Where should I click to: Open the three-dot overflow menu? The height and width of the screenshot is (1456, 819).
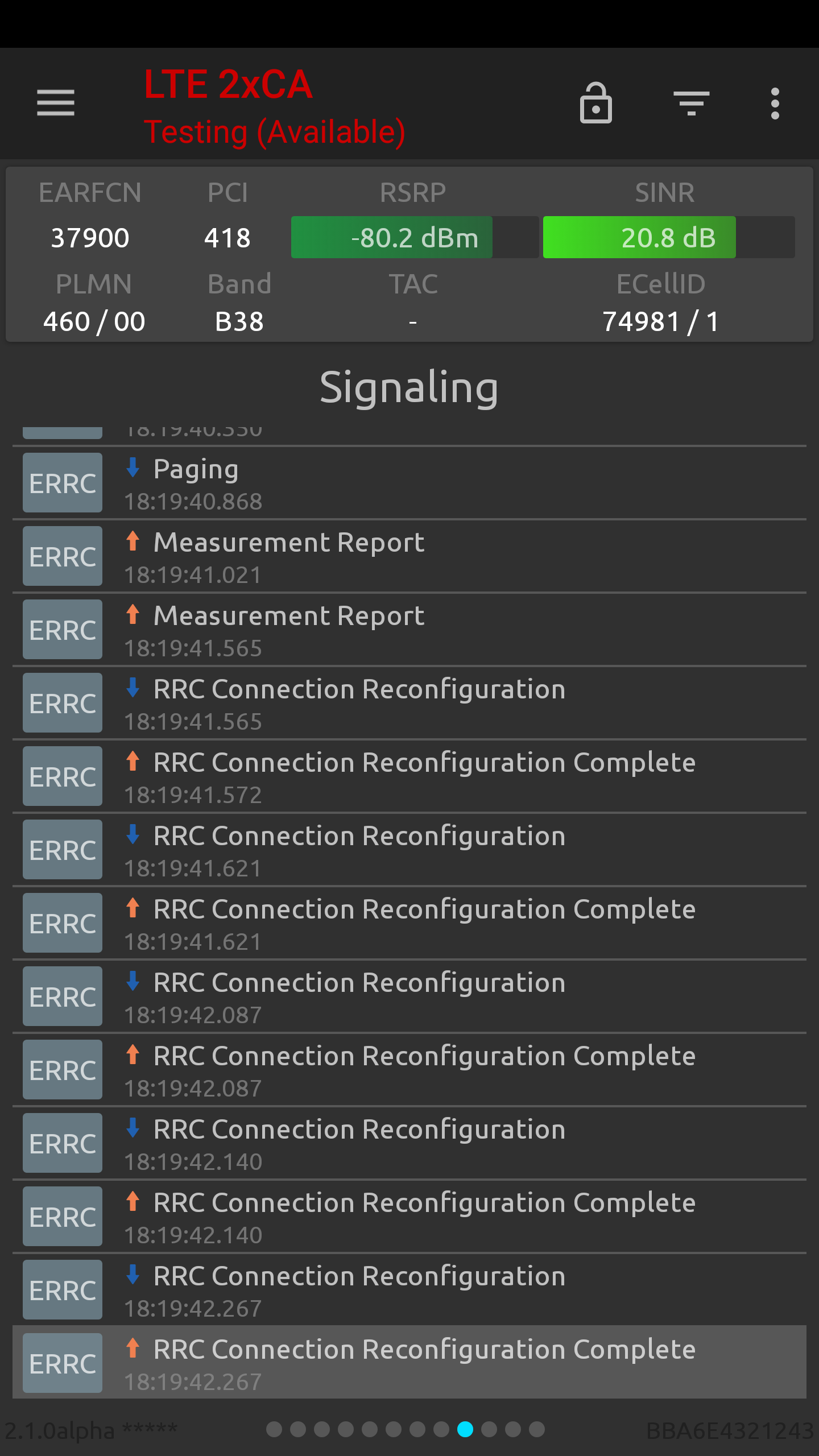(775, 104)
